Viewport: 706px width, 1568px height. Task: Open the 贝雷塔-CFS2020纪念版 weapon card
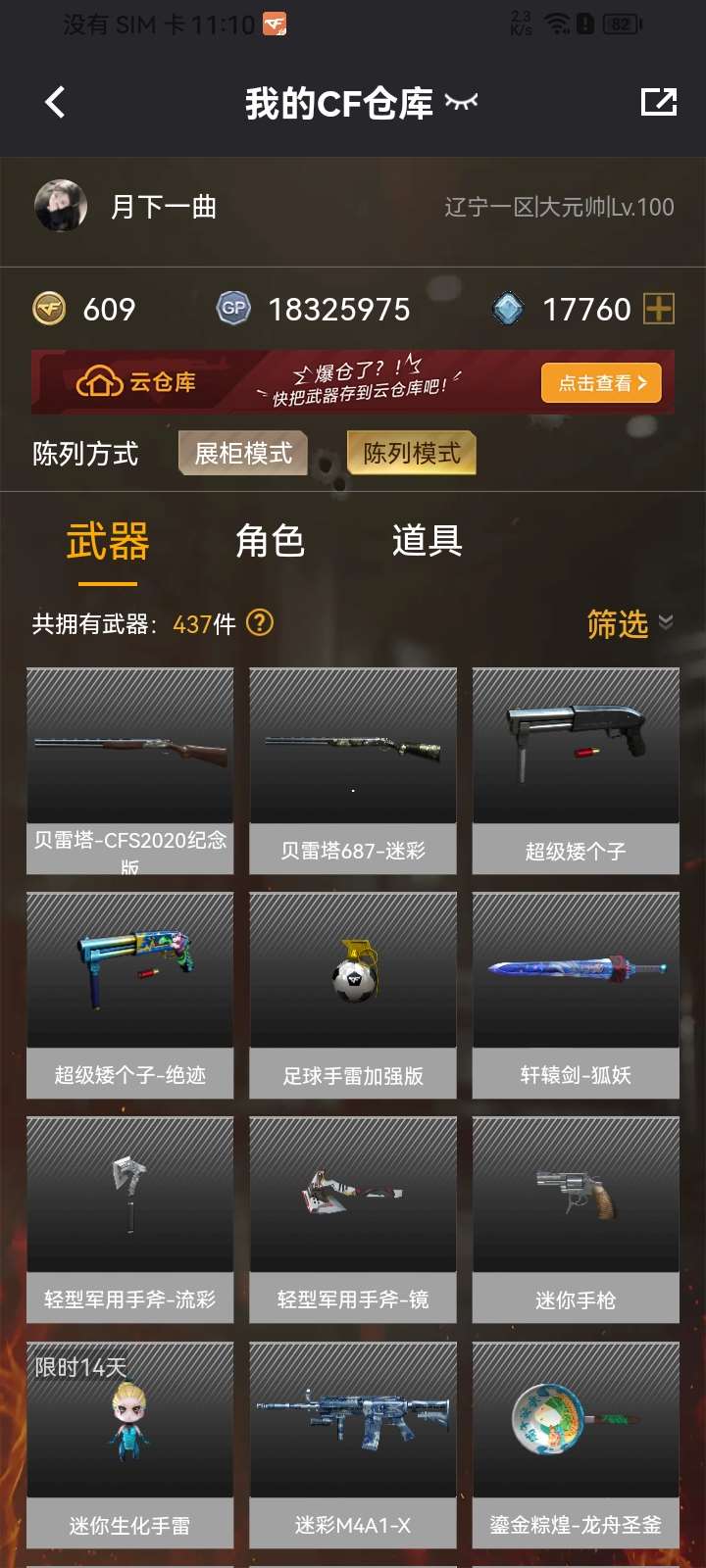click(x=129, y=770)
